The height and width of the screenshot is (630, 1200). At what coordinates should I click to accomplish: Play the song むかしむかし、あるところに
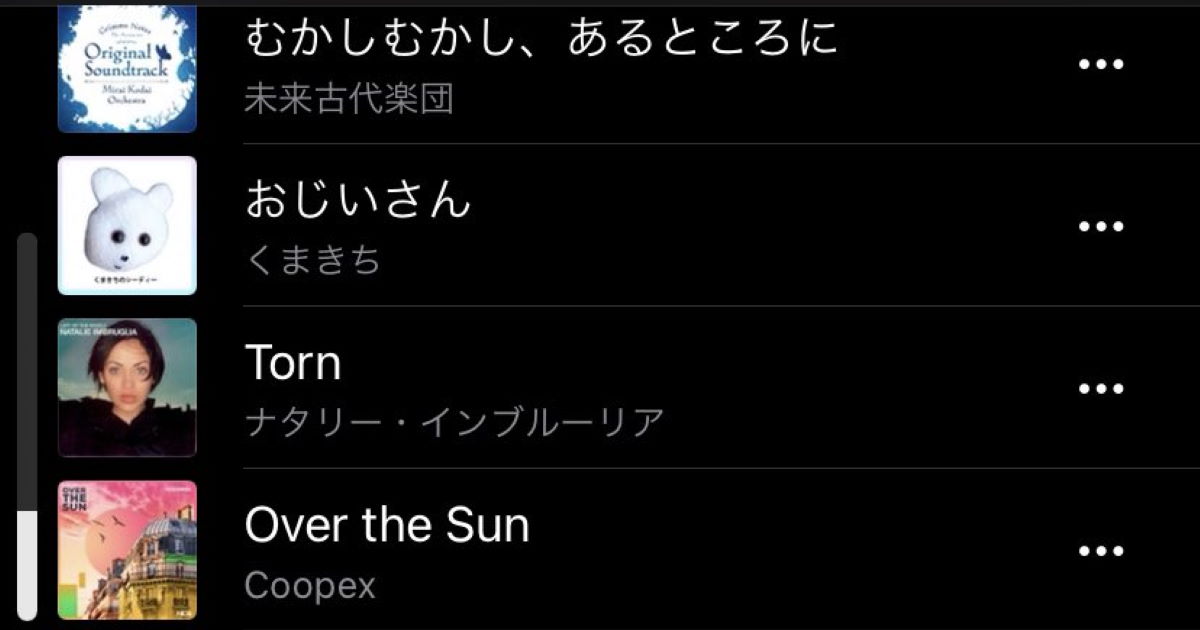(540, 40)
